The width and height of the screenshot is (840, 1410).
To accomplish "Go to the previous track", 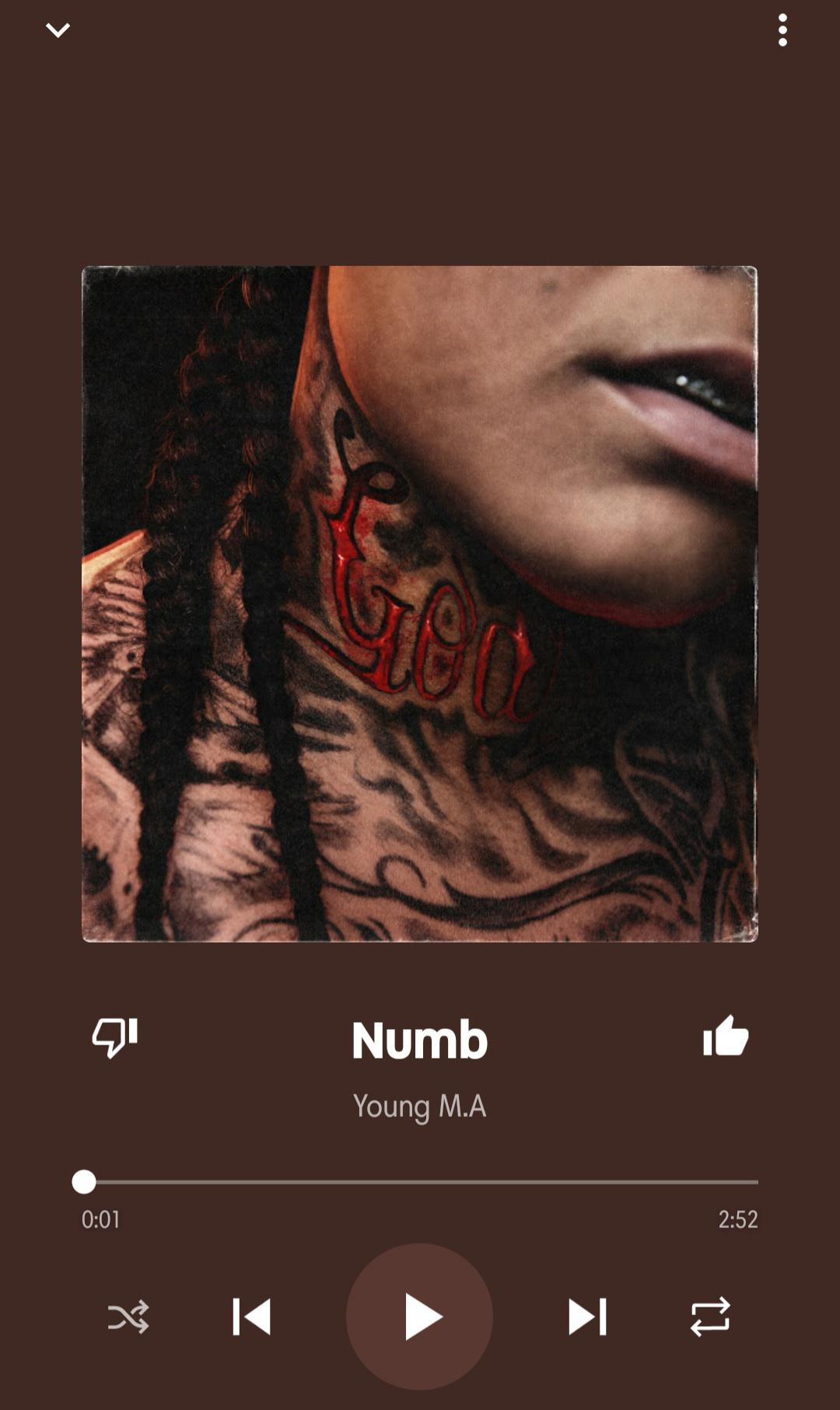I will tap(251, 1317).
